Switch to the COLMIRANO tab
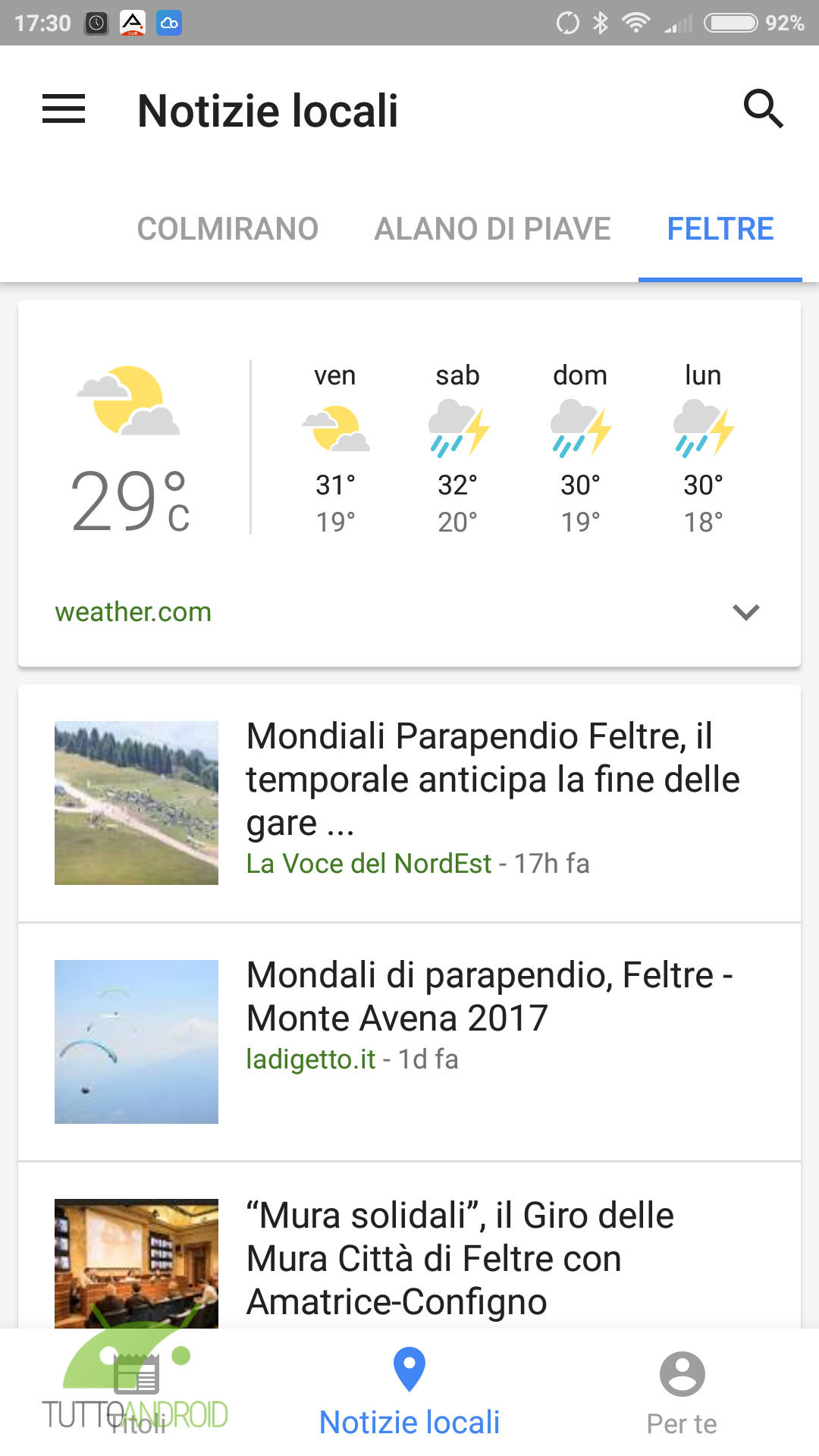This screenshot has height=1456, width=819. tap(227, 228)
